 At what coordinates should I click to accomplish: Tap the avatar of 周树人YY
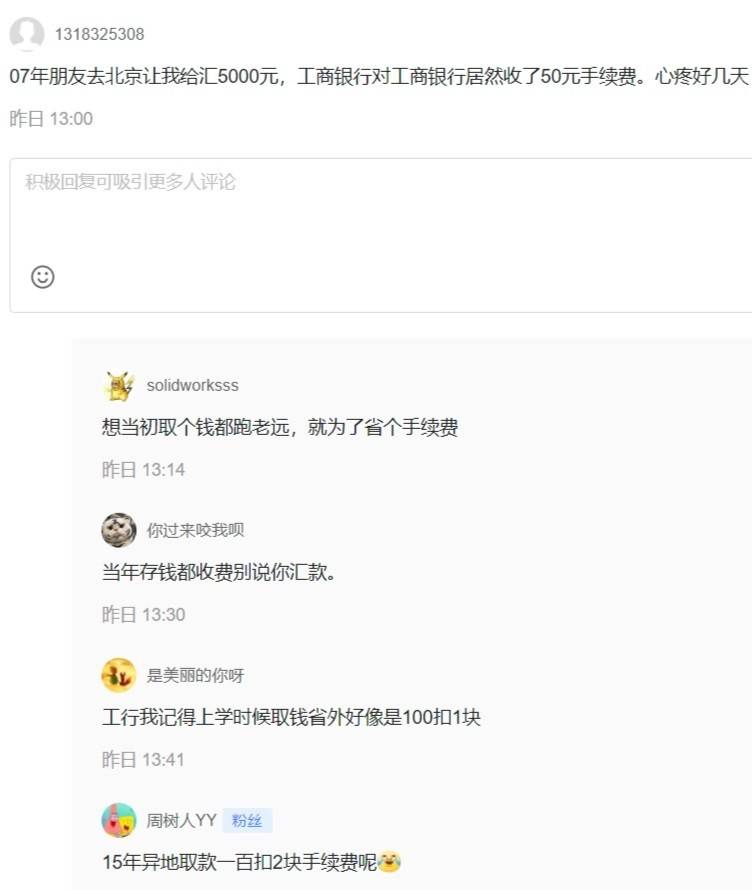[x=119, y=820]
